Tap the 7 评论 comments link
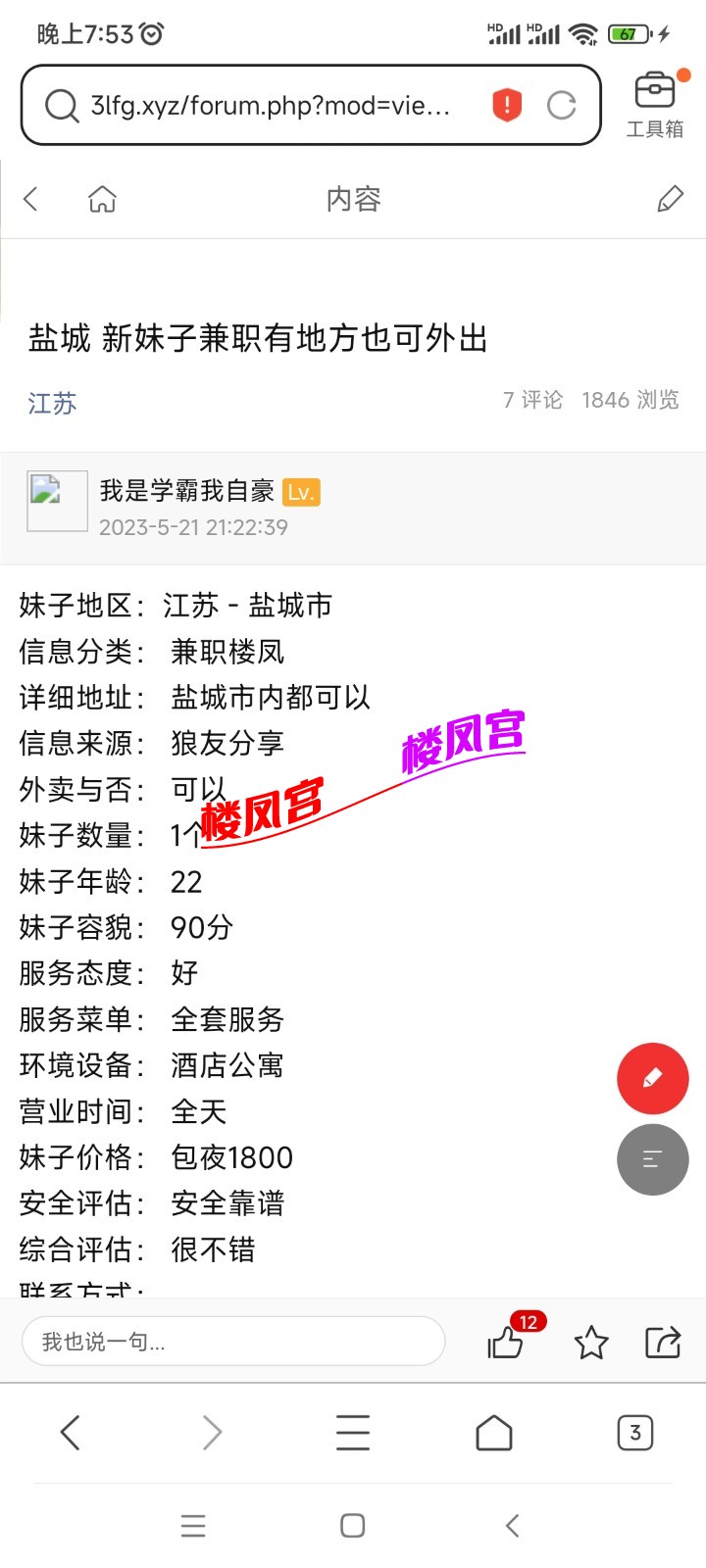This screenshot has width=706, height=1568. click(532, 399)
